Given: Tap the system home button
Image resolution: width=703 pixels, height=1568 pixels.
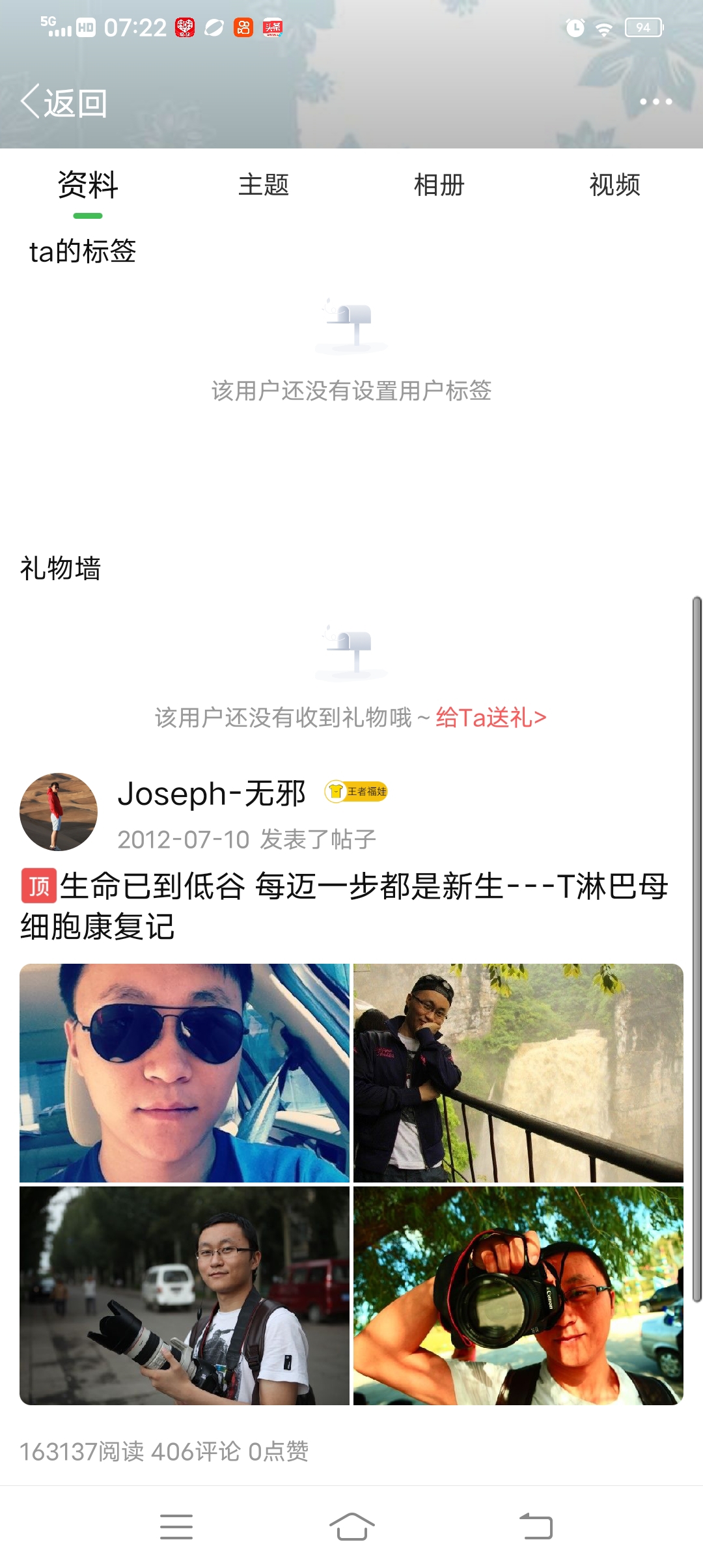Looking at the screenshot, I should pyautogui.click(x=351, y=1526).
